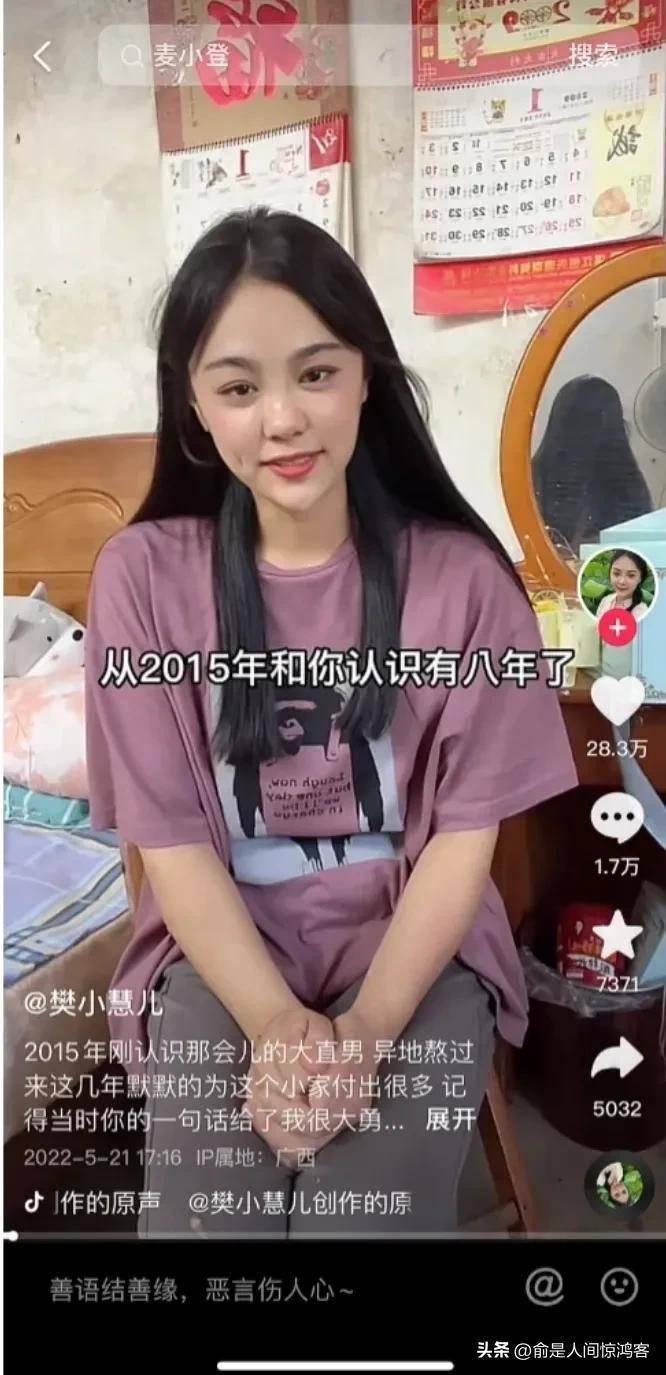Open the spinning music disc
Image resolution: width=666 pixels, height=1375 pixels.
[619, 1187]
